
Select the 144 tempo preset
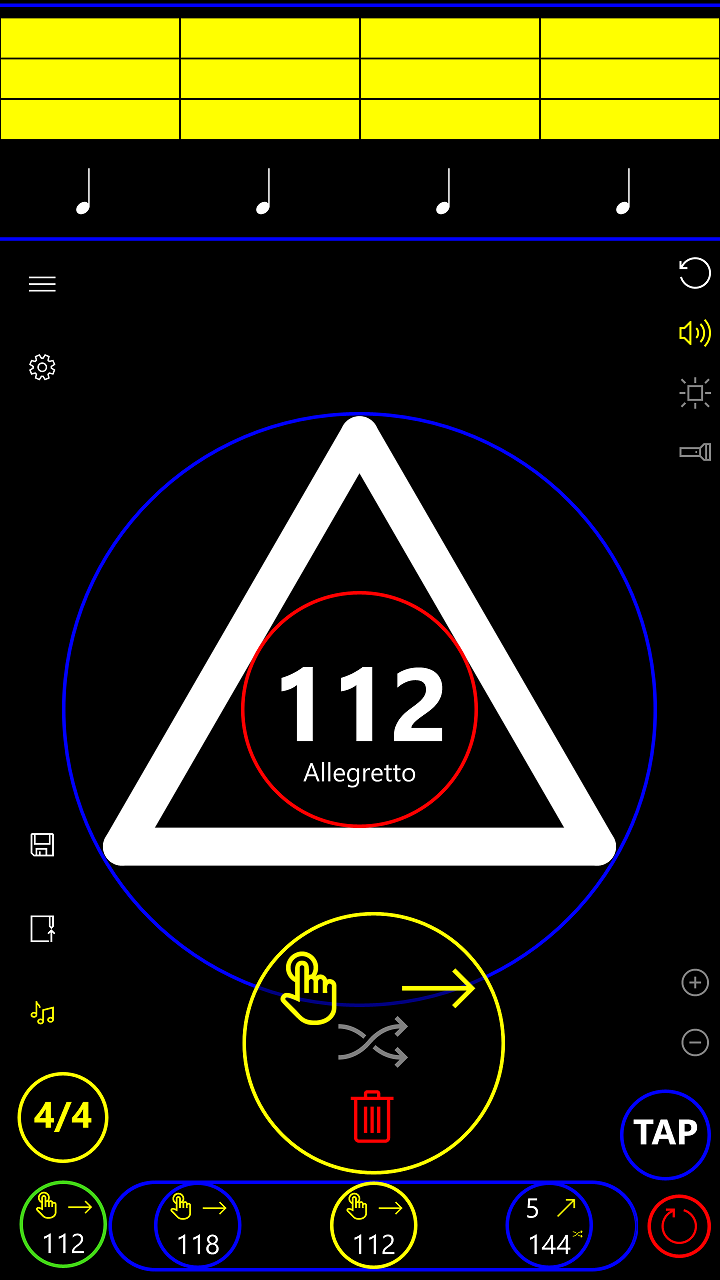pos(549,1225)
